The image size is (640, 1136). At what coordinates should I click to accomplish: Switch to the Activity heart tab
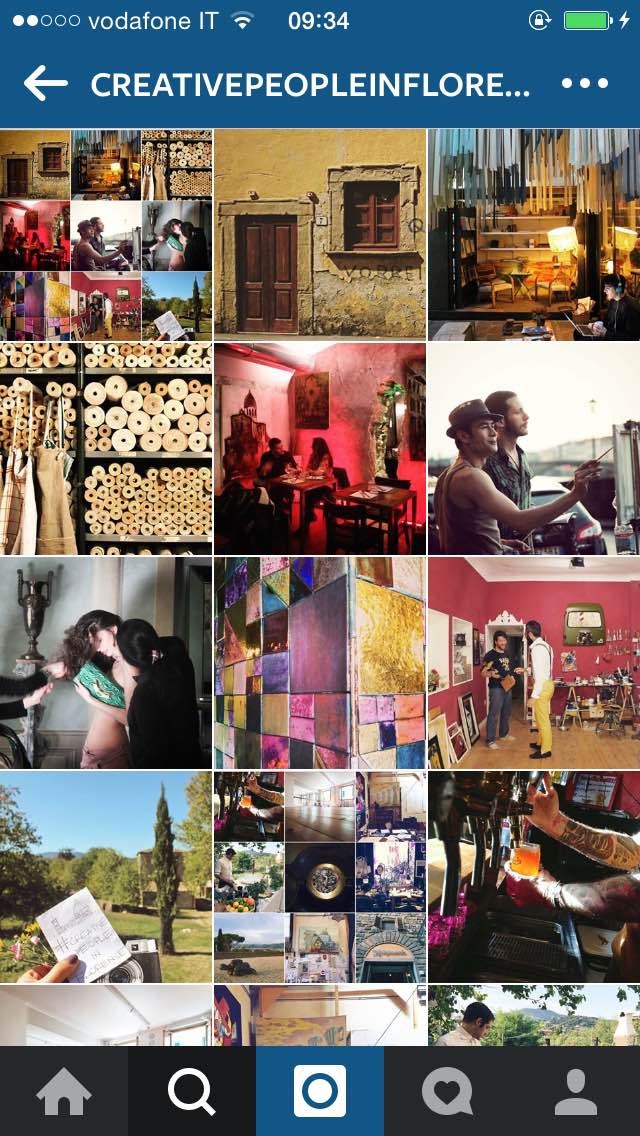click(447, 1091)
